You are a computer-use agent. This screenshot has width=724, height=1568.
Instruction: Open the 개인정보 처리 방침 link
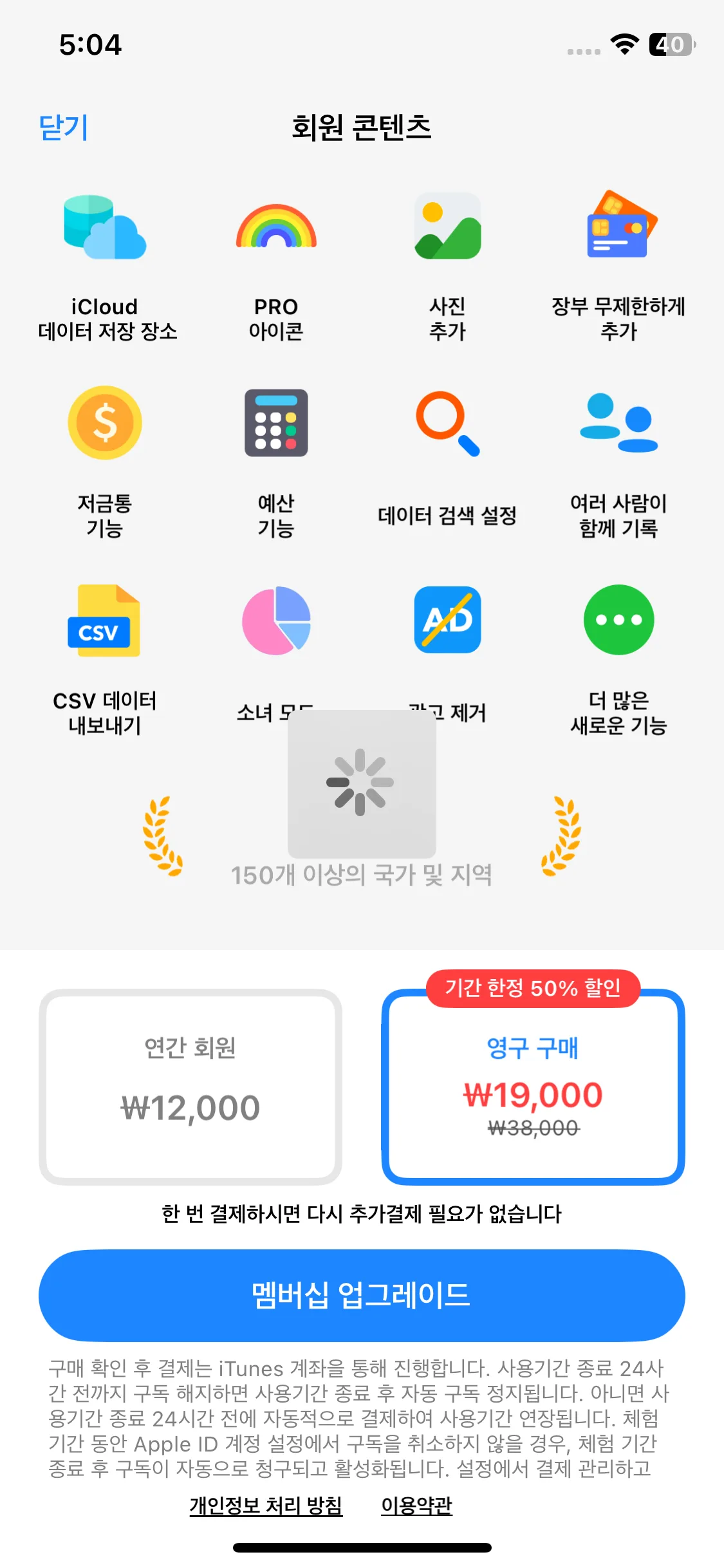[x=266, y=1505]
